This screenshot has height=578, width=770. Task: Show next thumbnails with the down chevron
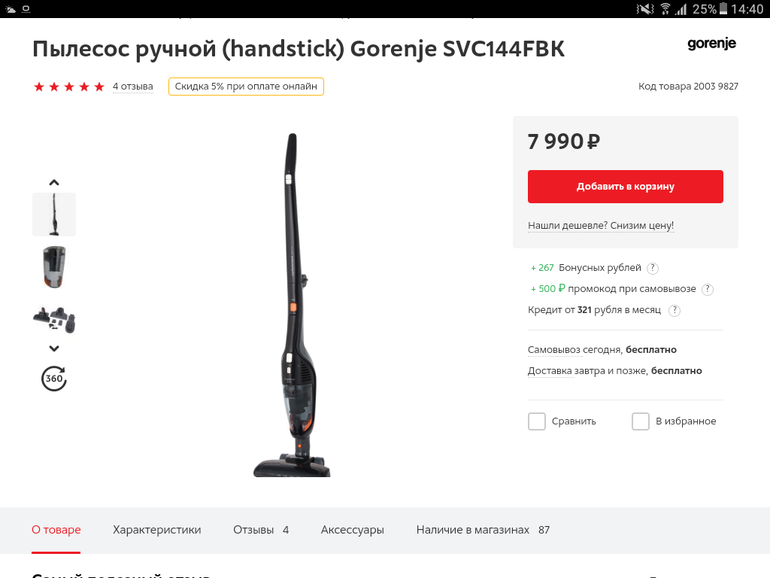(x=54, y=348)
